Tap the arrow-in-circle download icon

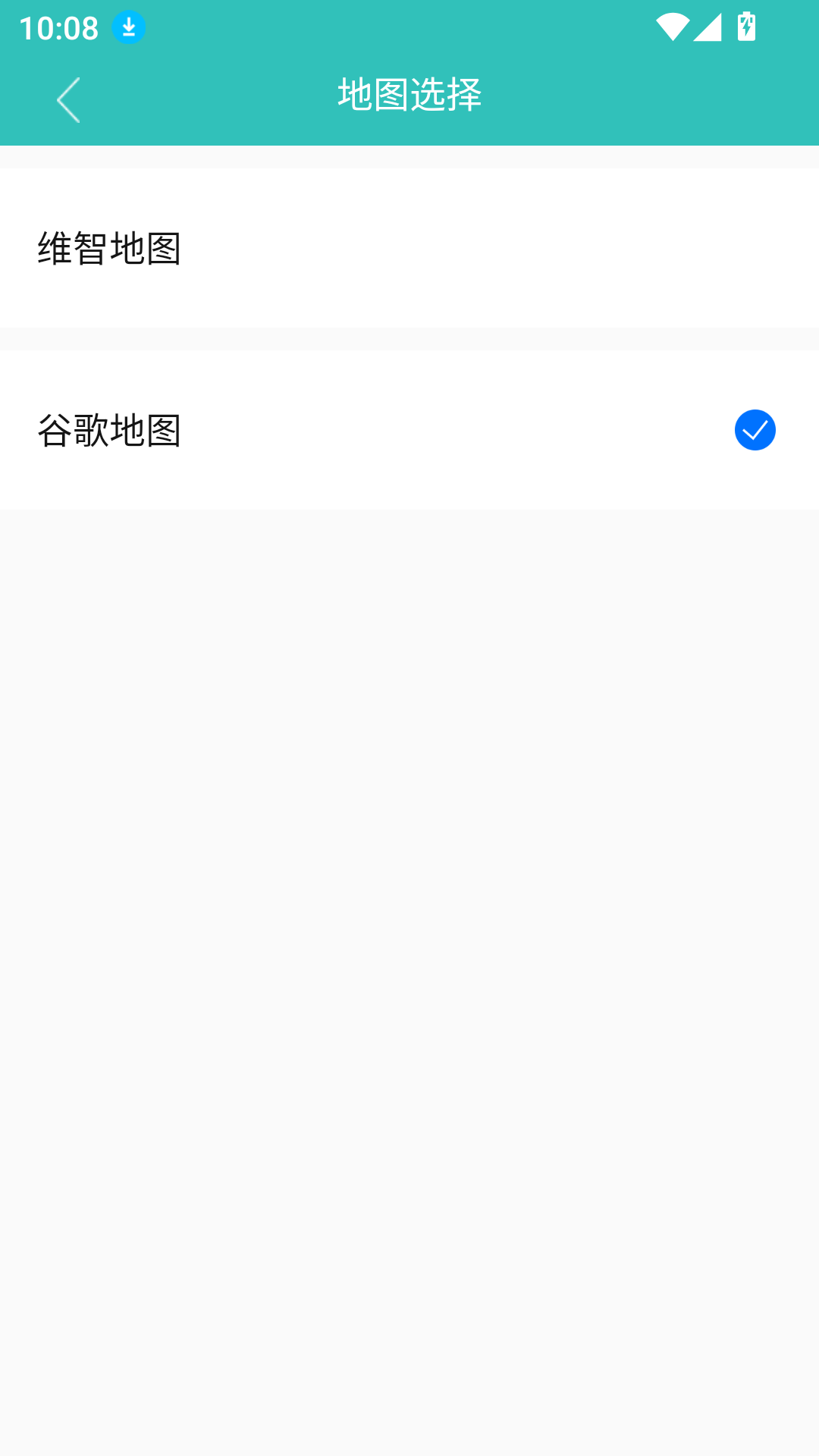pyautogui.click(x=128, y=27)
